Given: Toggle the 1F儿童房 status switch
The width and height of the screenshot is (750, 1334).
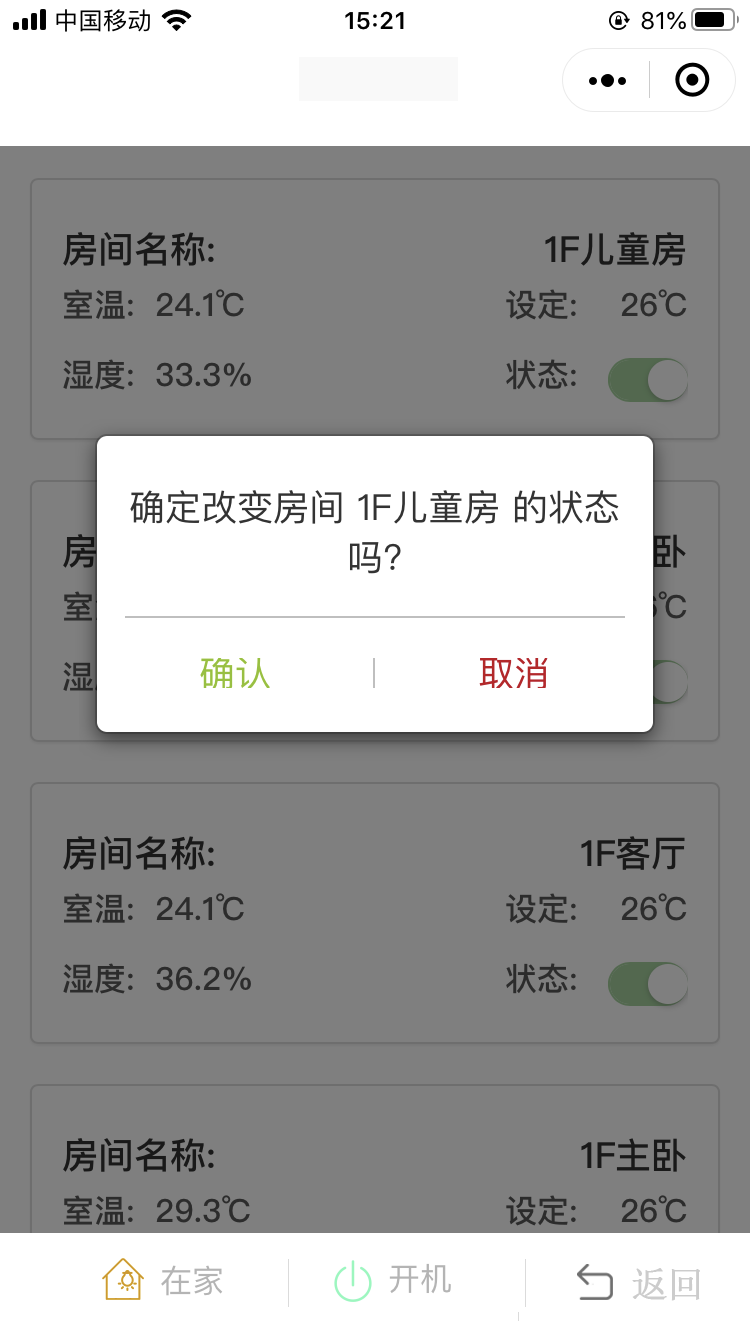Looking at the screenshot, I should [648, 380].
